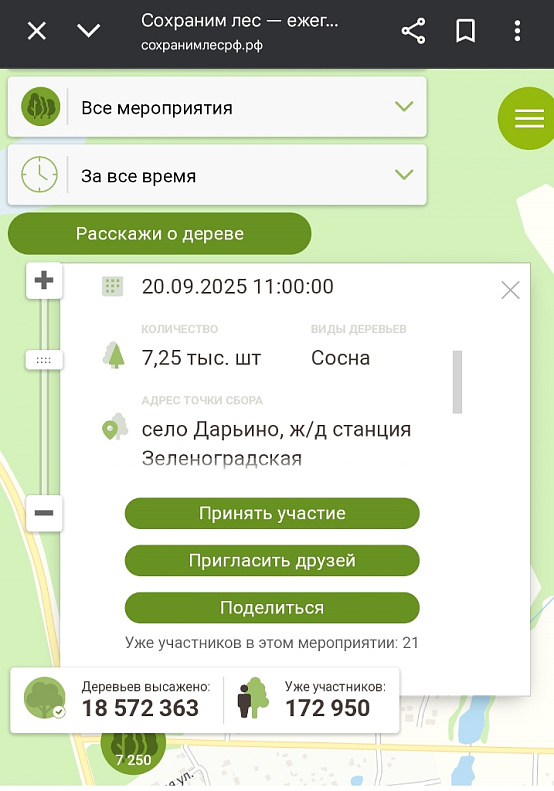Tap the map zoom slider handle
This screenshot has width=554, height=791.
tap(44, 360)
